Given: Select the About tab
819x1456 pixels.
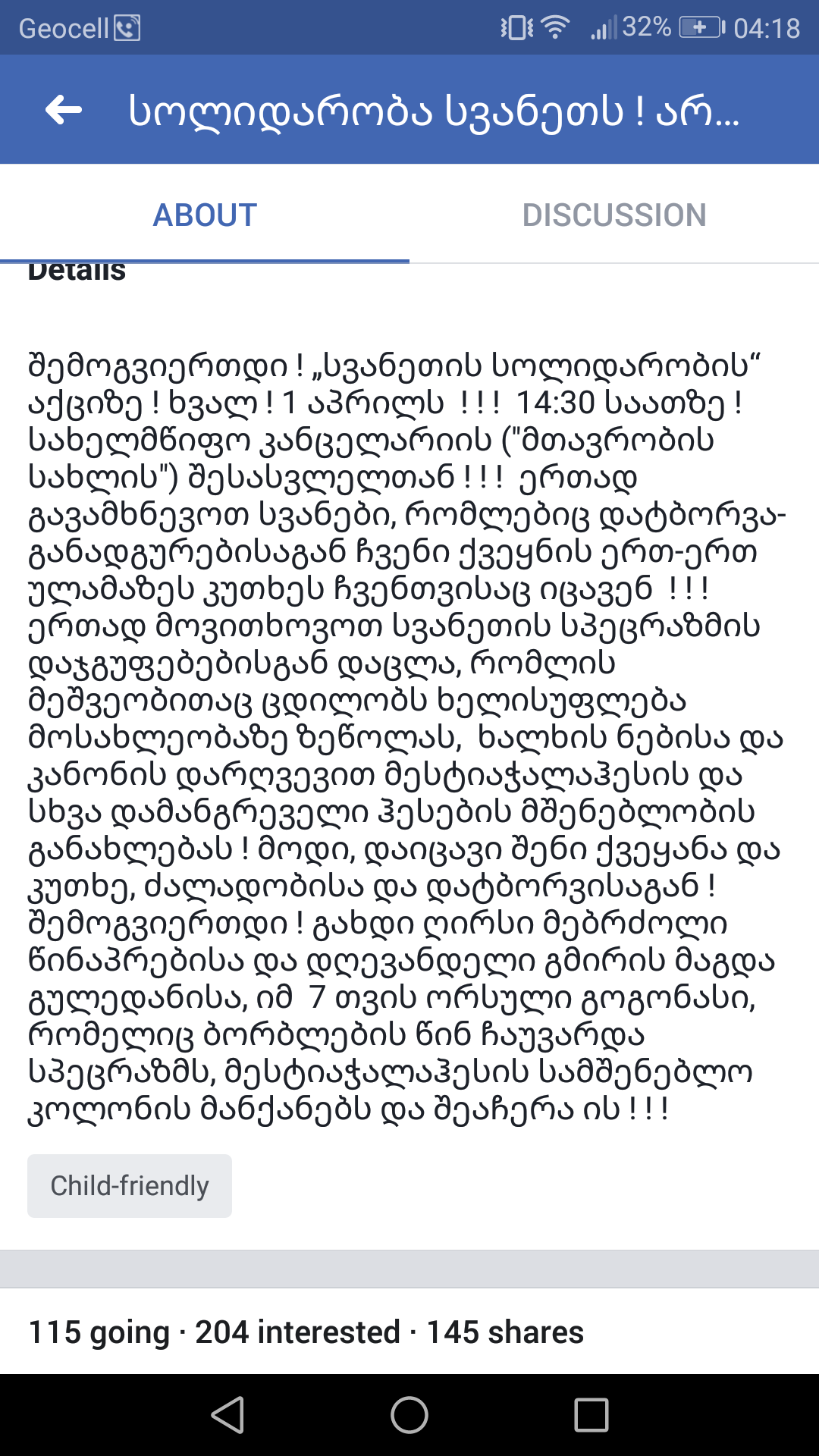Looking at the screenshot, I should coord(205,215).
